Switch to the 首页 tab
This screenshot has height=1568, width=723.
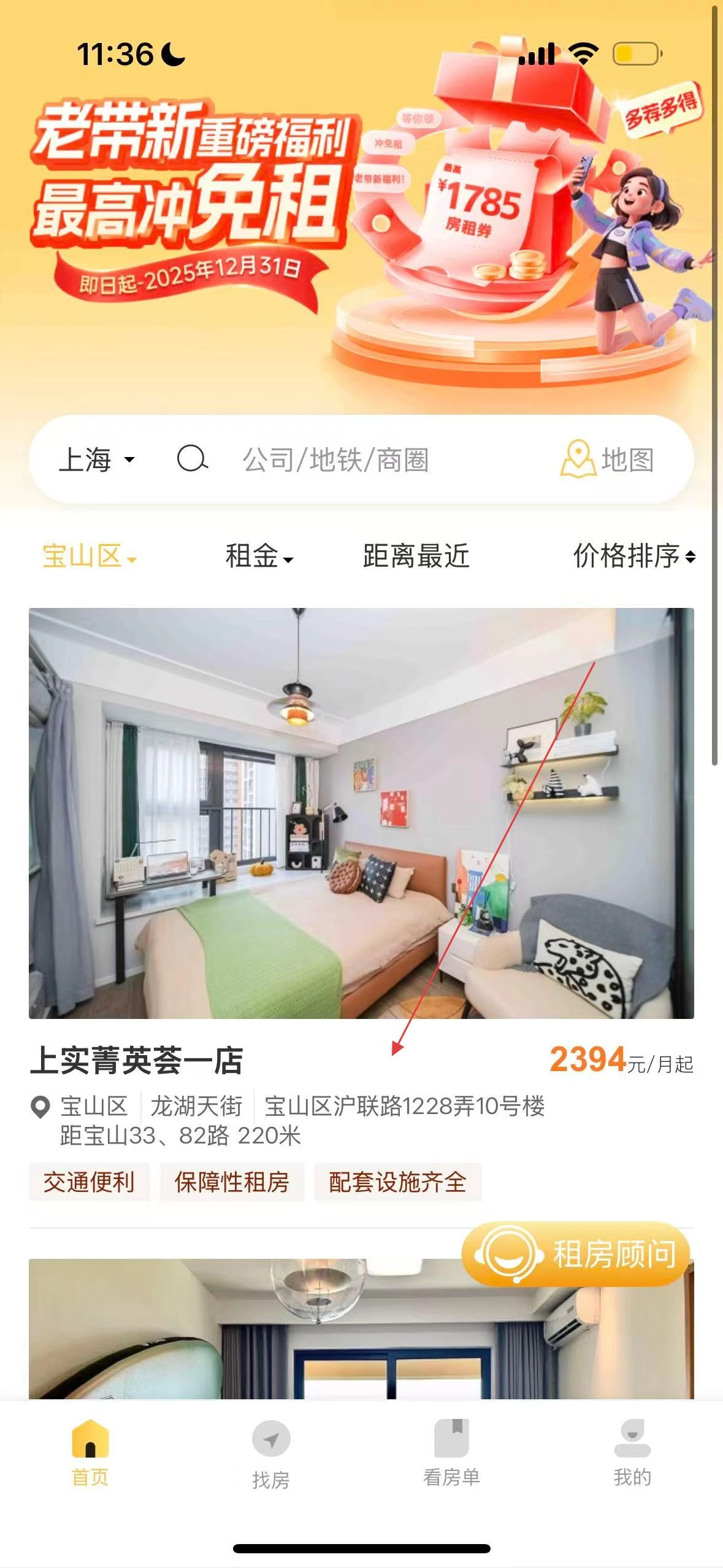click(90, 1453)
